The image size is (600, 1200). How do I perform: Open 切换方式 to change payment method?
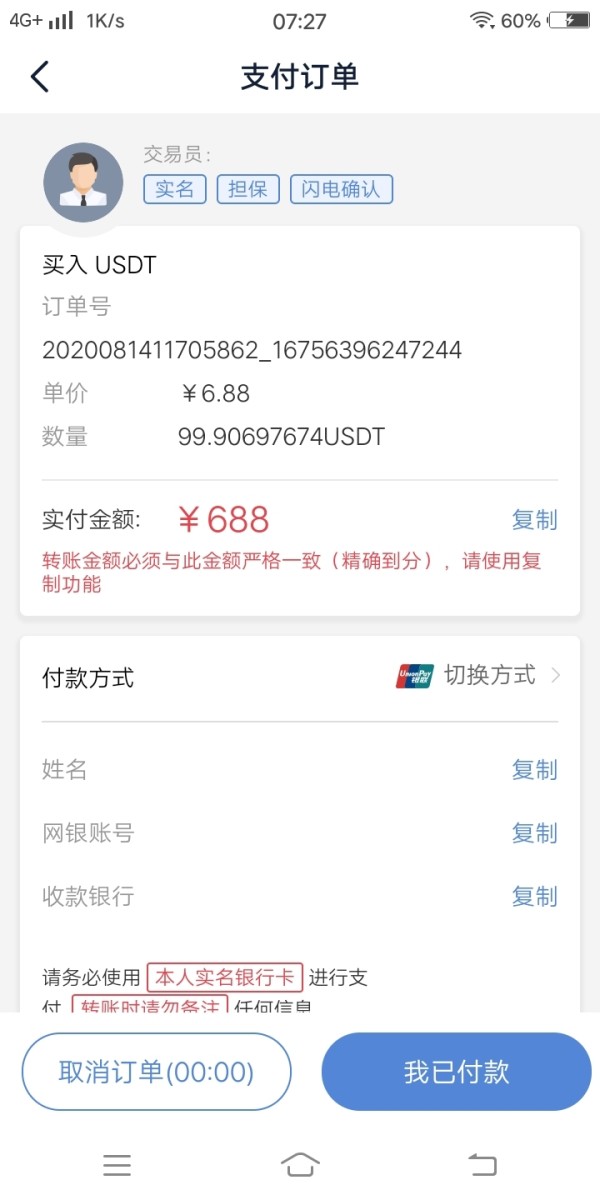coord(490,675)
